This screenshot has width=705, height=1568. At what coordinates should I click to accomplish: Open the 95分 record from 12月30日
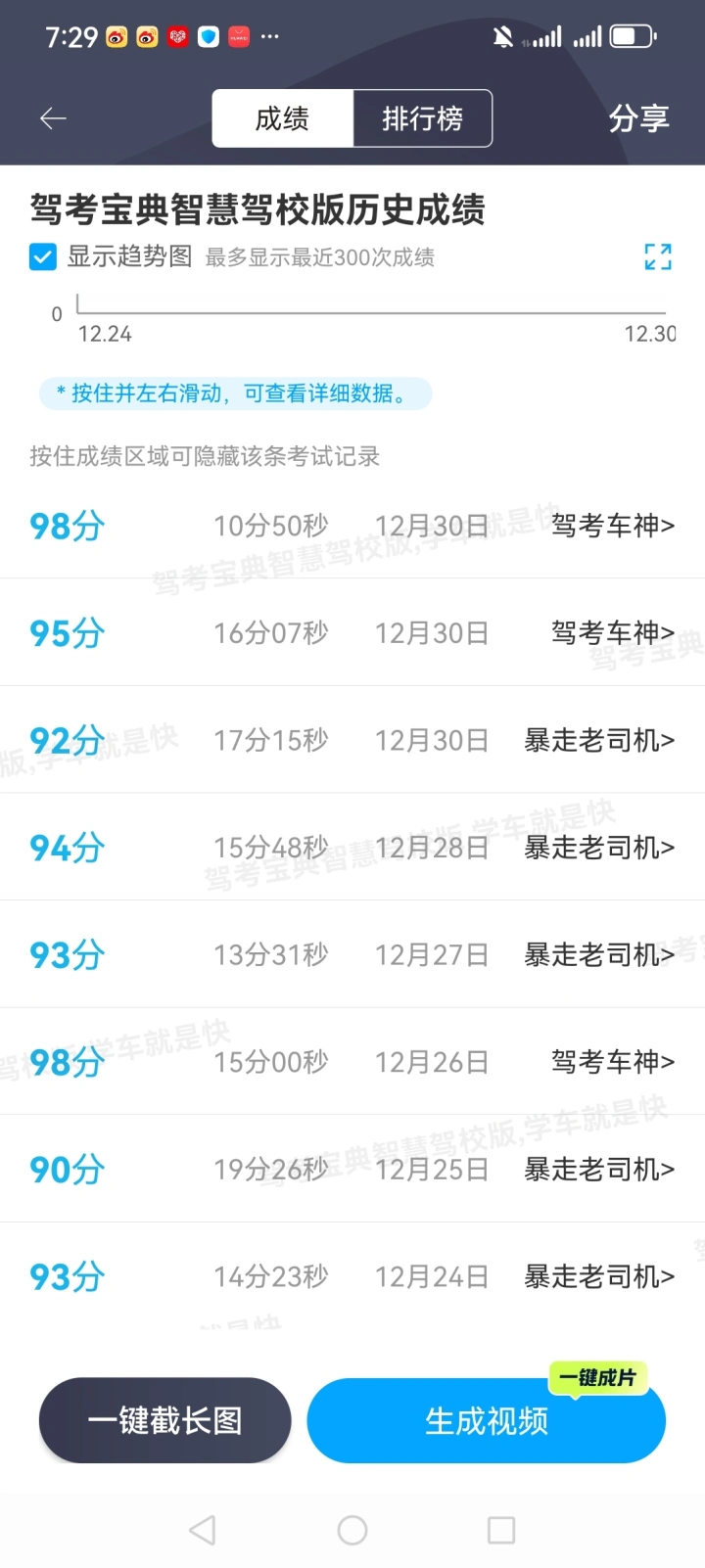click(x=352, y=632)
